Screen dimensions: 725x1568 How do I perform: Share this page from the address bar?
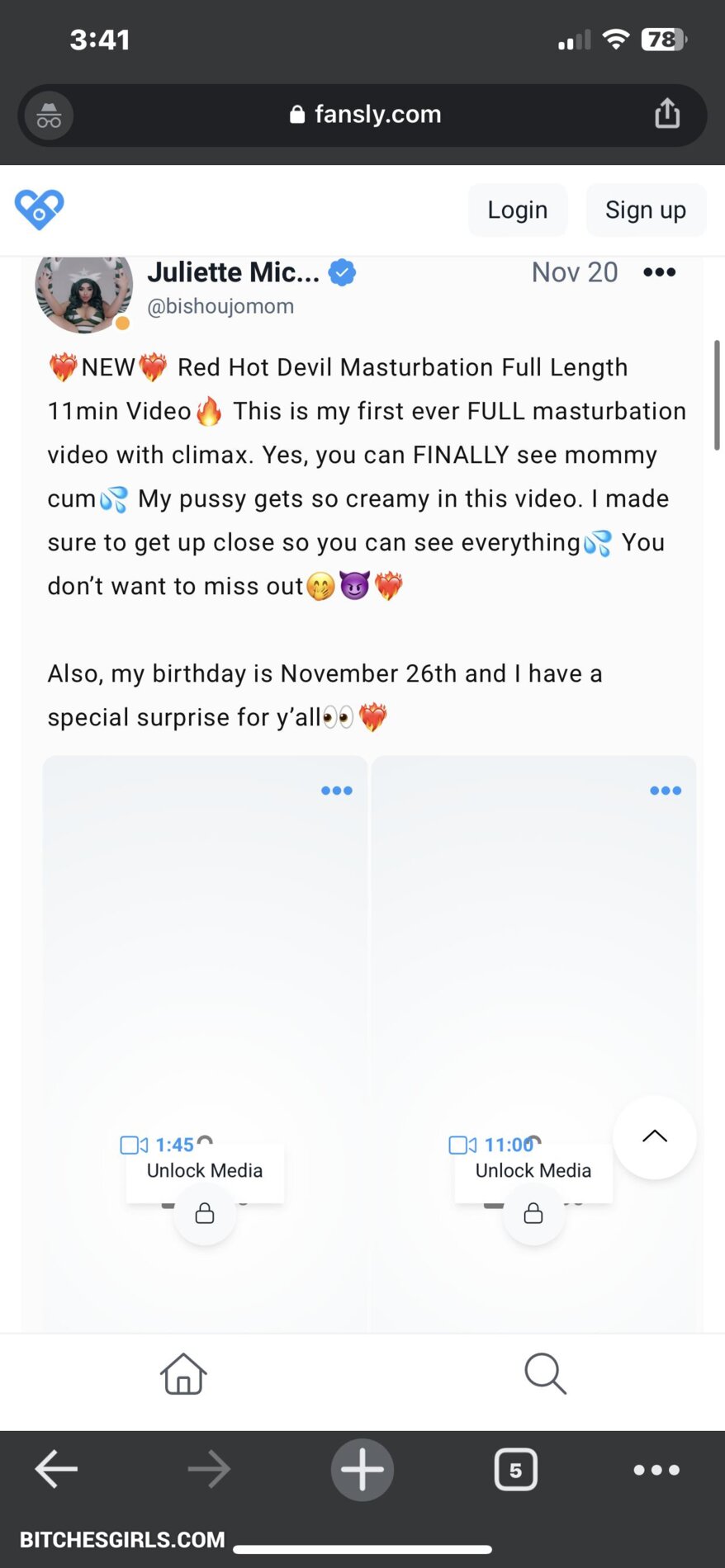[667, 114]
